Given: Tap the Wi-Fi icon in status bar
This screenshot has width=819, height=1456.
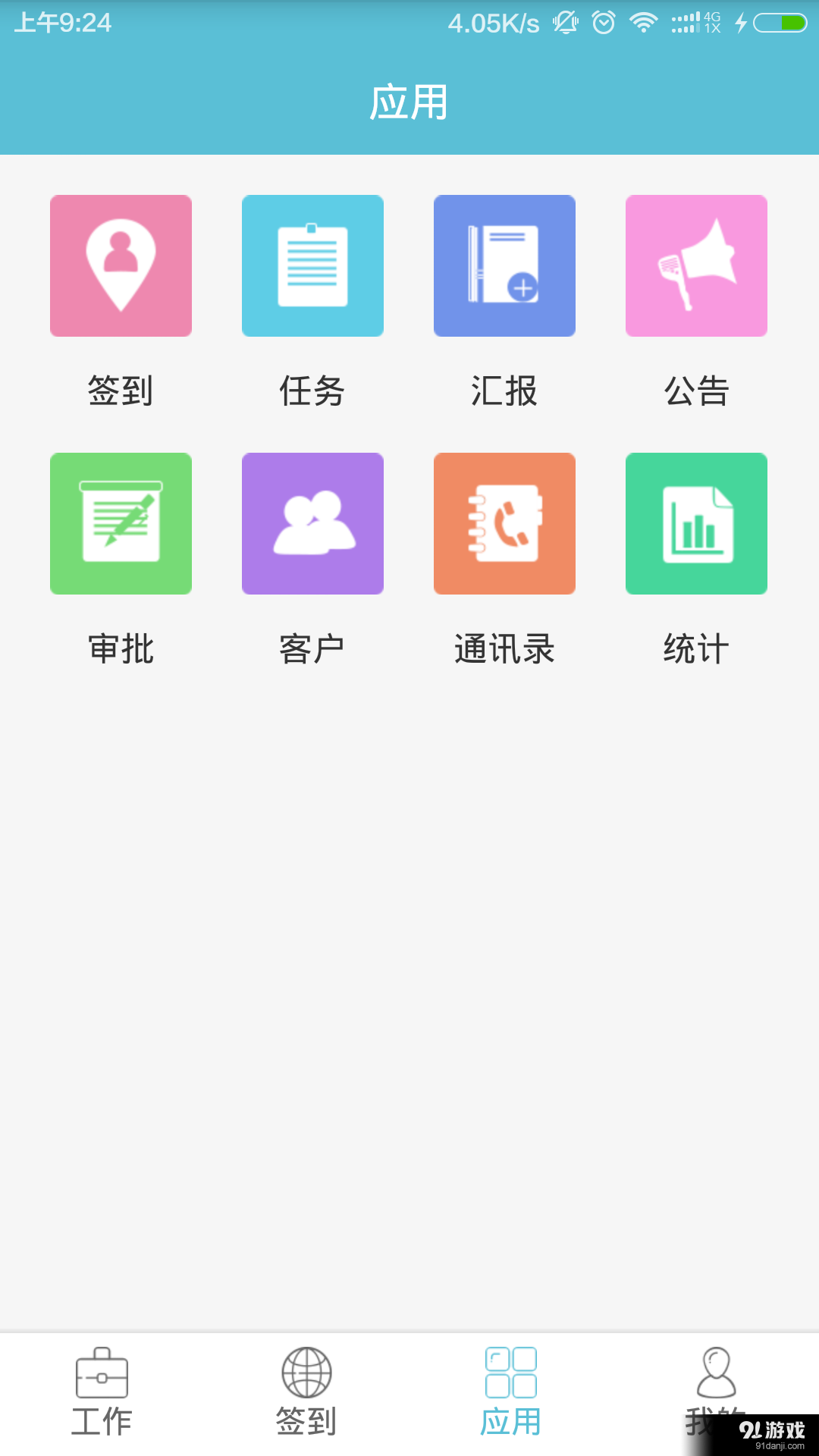Looking at the screenshot, I should [642, 23].
